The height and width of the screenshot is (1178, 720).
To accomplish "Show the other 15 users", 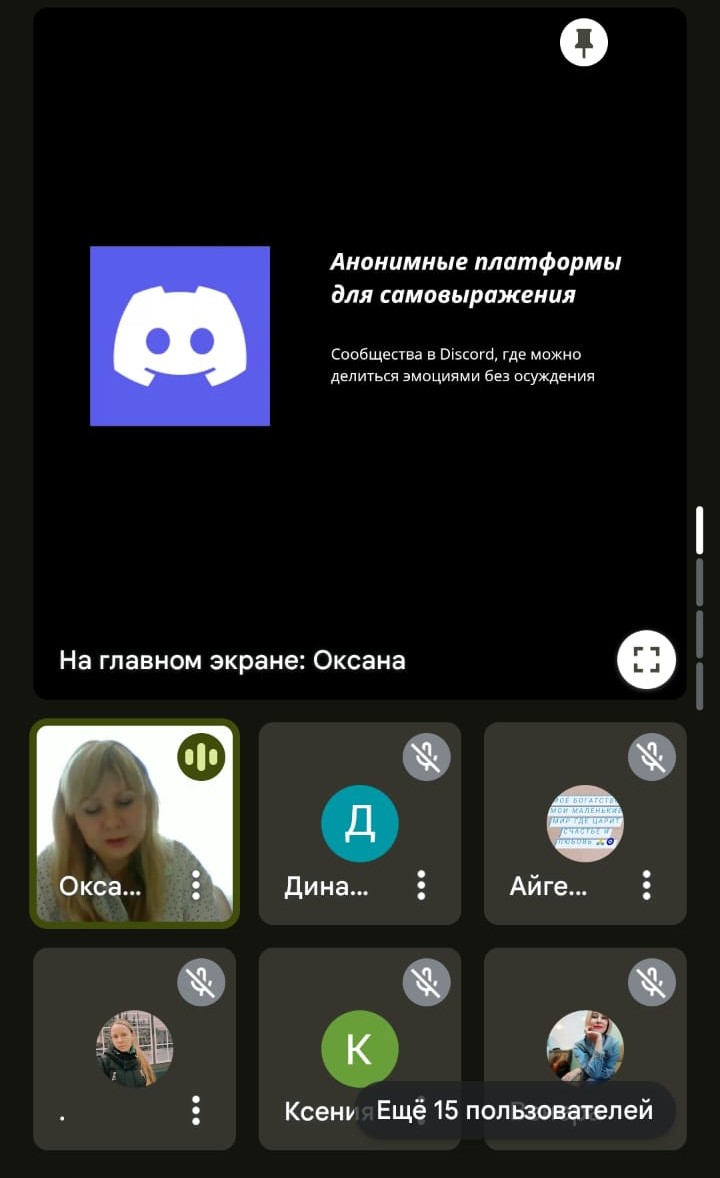I will pyautogui.click(x=514, y=1110).
